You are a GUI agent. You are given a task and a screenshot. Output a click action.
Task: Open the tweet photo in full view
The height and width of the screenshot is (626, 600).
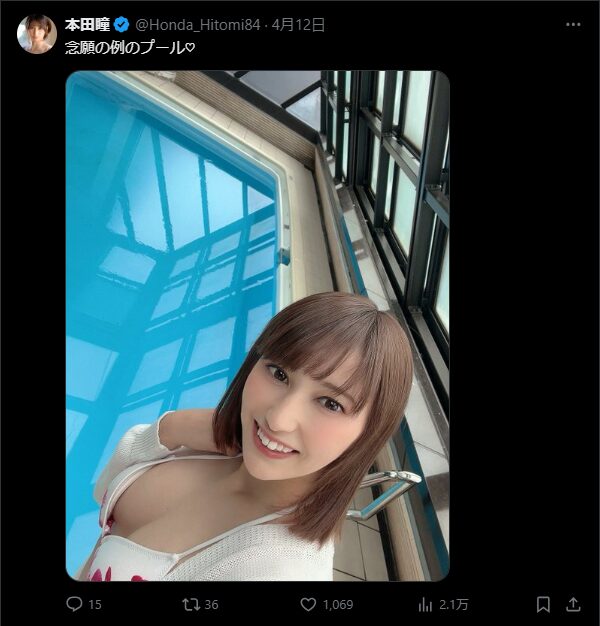coord(257,325)
